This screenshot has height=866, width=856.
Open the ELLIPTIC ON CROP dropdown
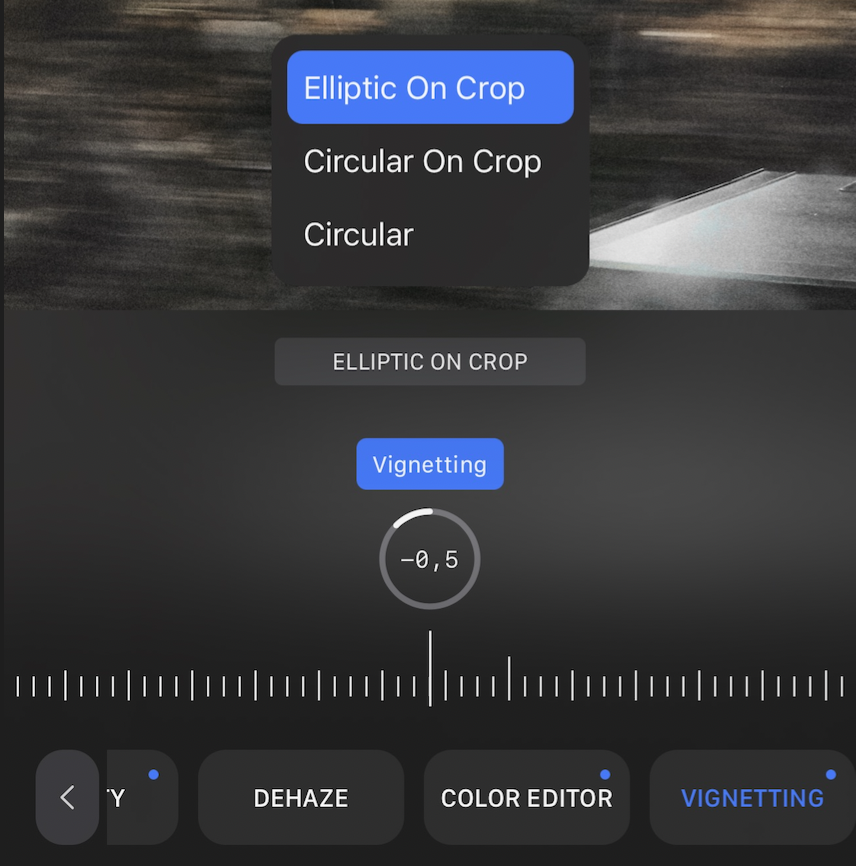coord(430,362)
